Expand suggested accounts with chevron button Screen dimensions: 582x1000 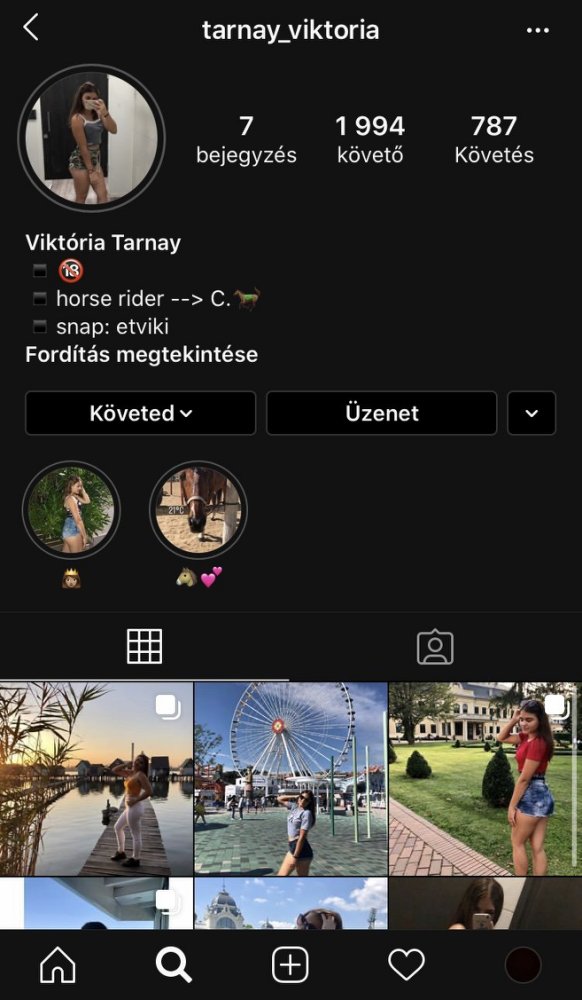pyautogui.click(x=532, y=413)
